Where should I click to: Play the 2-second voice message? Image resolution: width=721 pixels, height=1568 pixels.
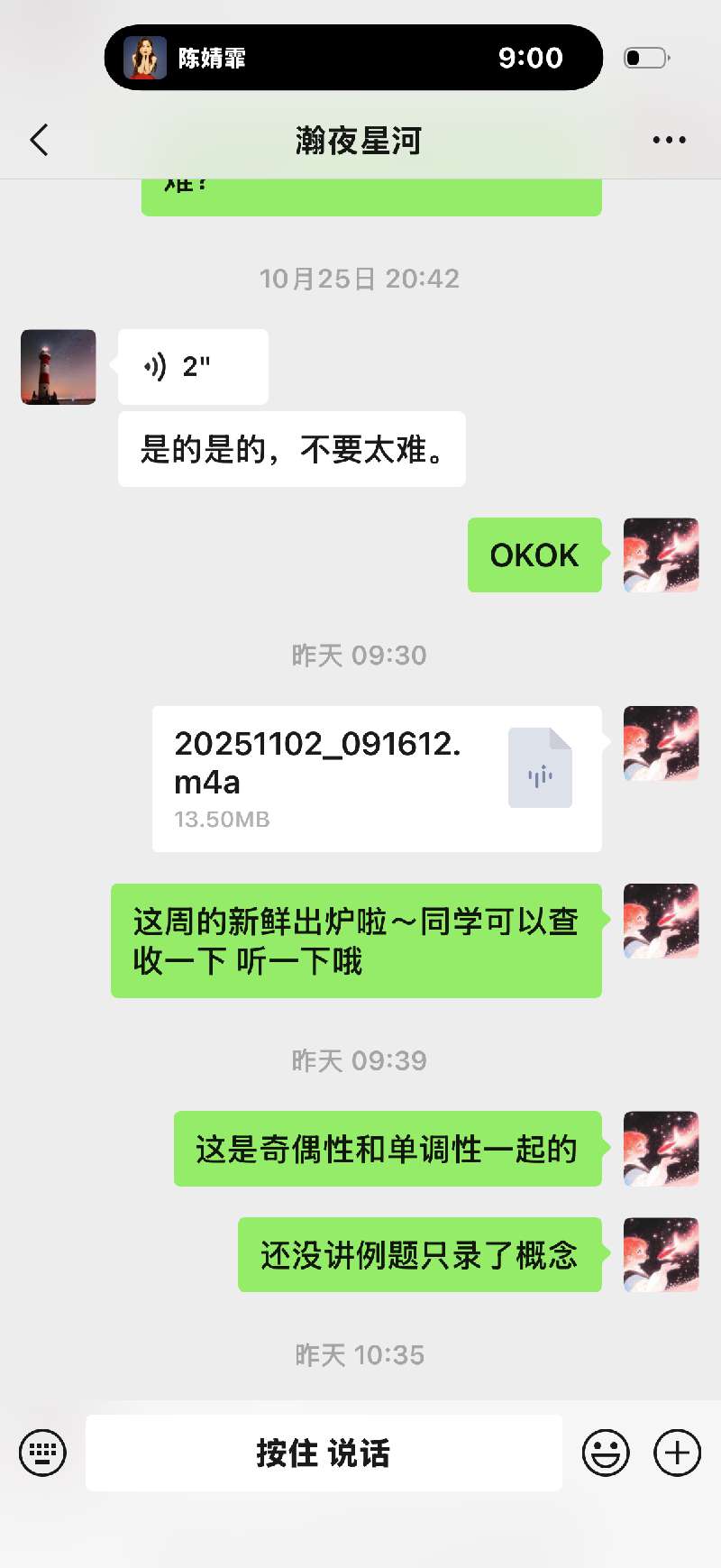[x=192, y=367]
